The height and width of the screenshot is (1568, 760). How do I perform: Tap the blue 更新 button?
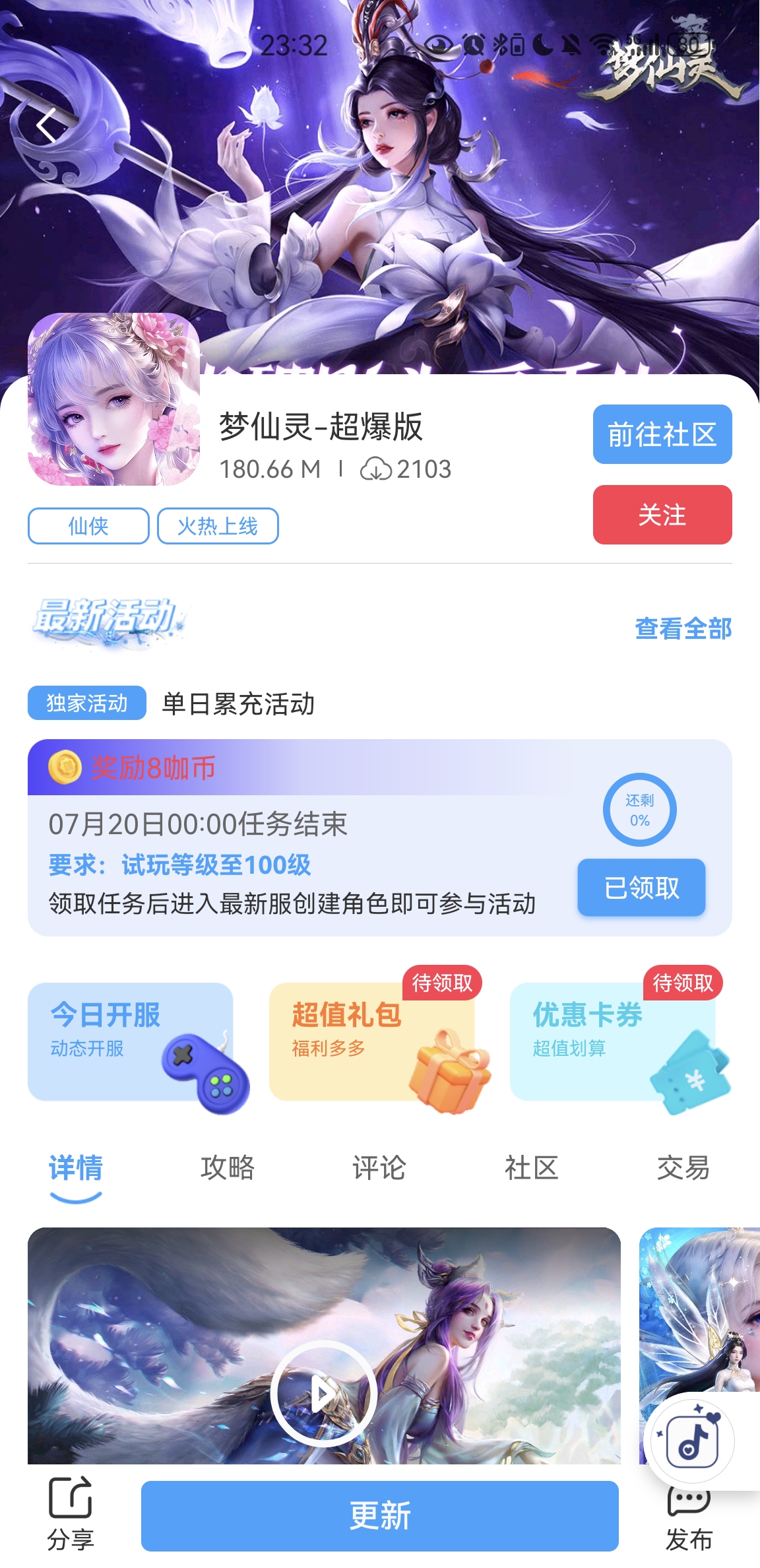(x=380, y=1516)
